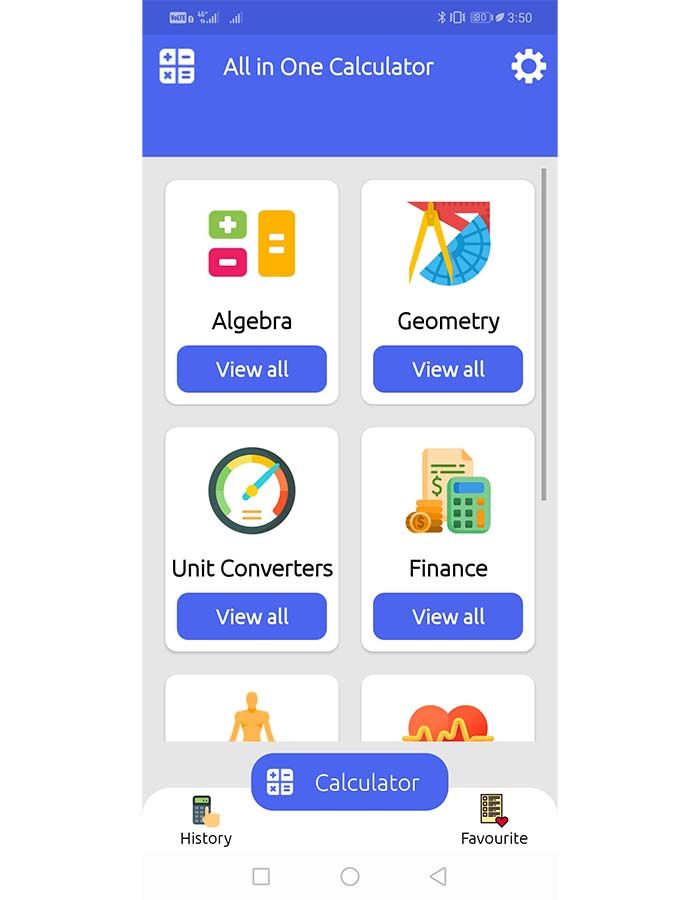Viewport: 700px width, 900px height.
Task: View all Finance calculators
Action: 448,616
